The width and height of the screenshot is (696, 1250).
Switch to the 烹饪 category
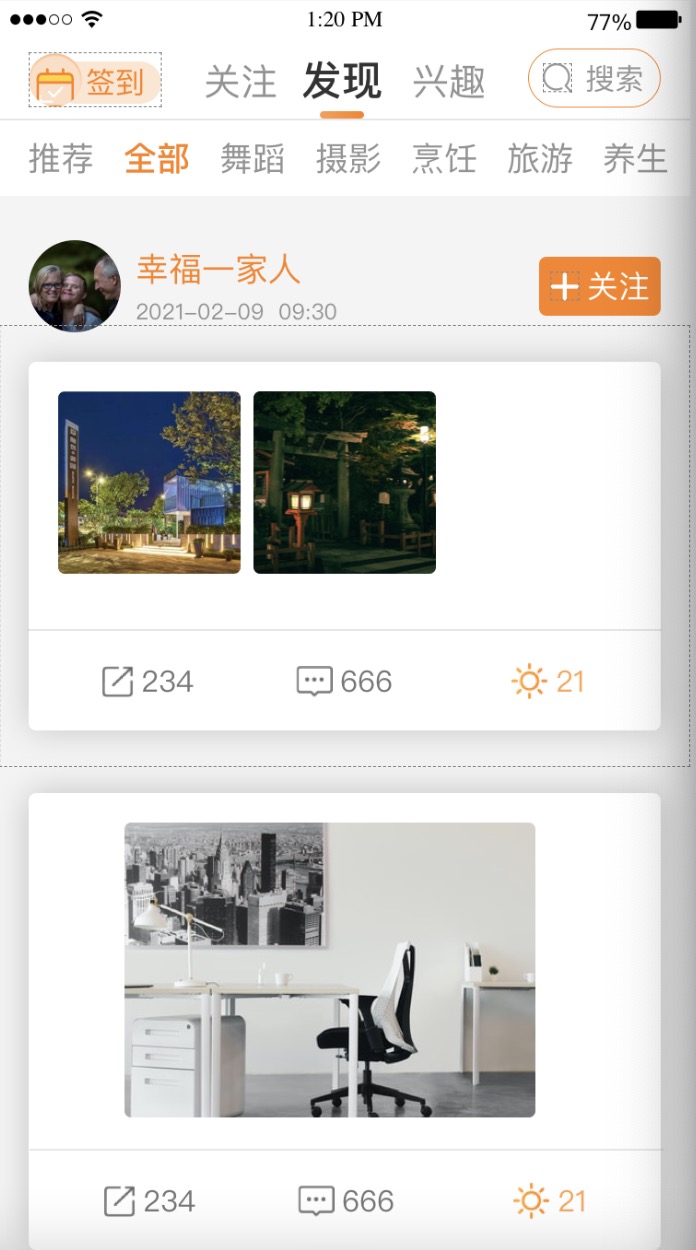coord(444,159)
